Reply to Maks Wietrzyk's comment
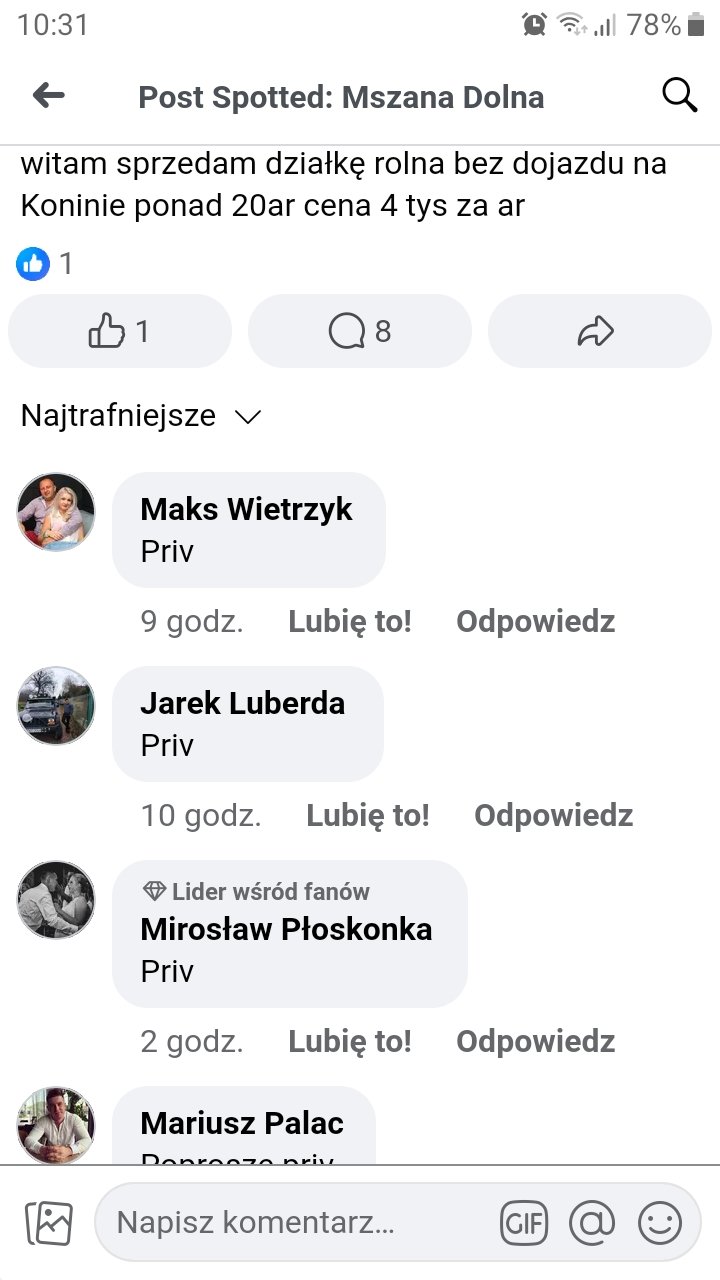The height and width of the screenshot is (1280, 720). pyautogui.click(x=535, y=621)
